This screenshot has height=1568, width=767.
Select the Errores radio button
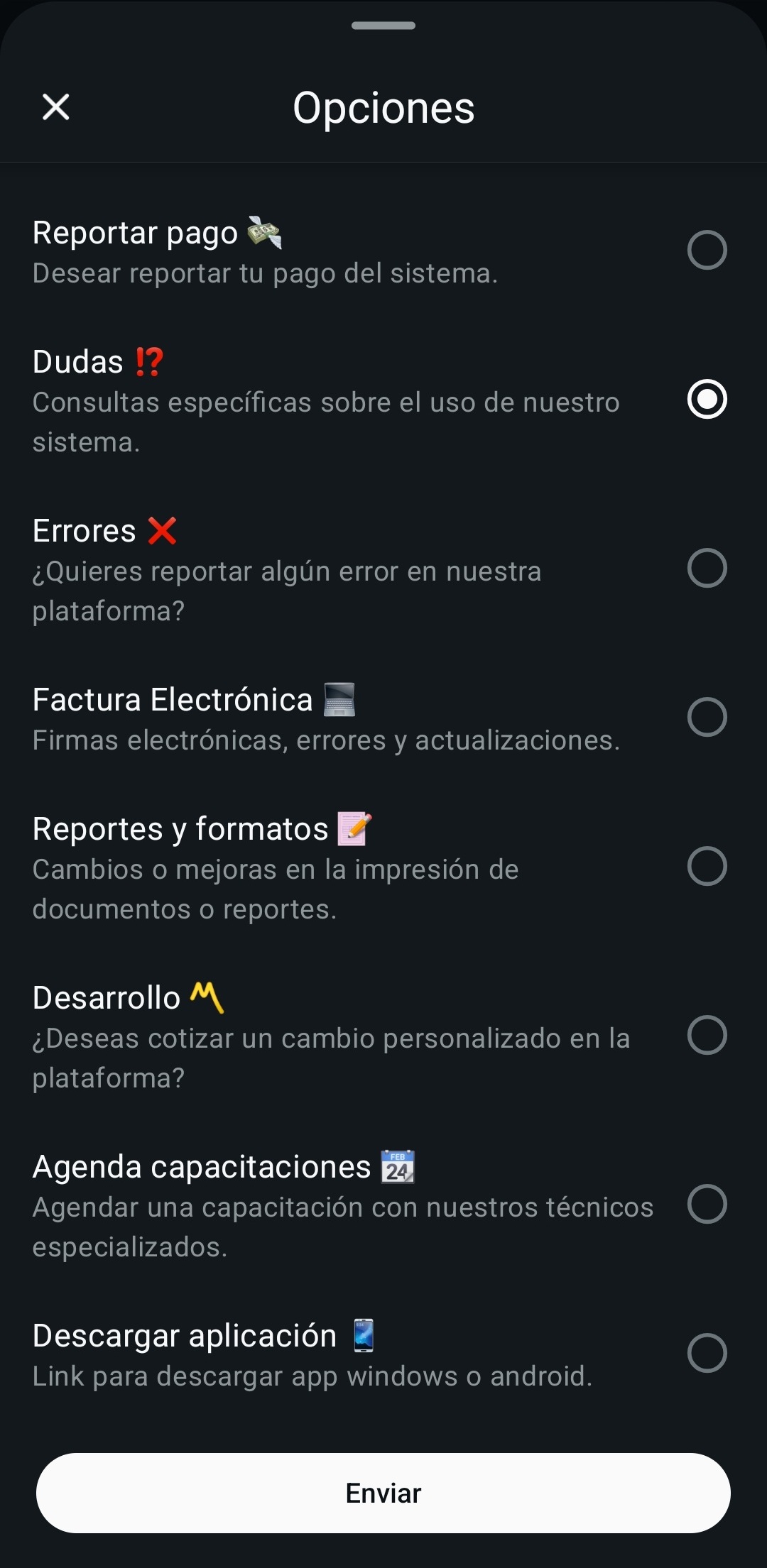click(x=707, y=566)
